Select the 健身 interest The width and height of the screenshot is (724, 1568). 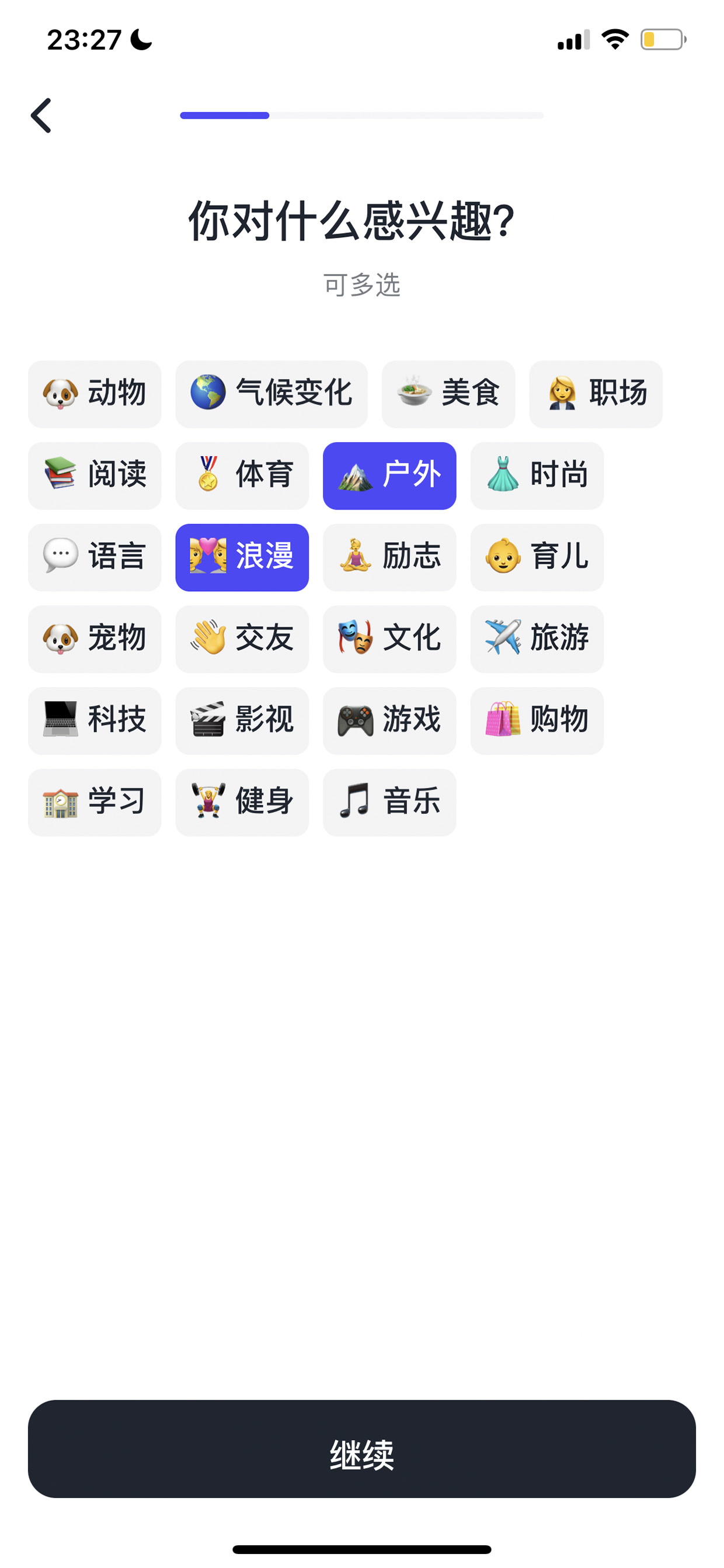point(242,802)
